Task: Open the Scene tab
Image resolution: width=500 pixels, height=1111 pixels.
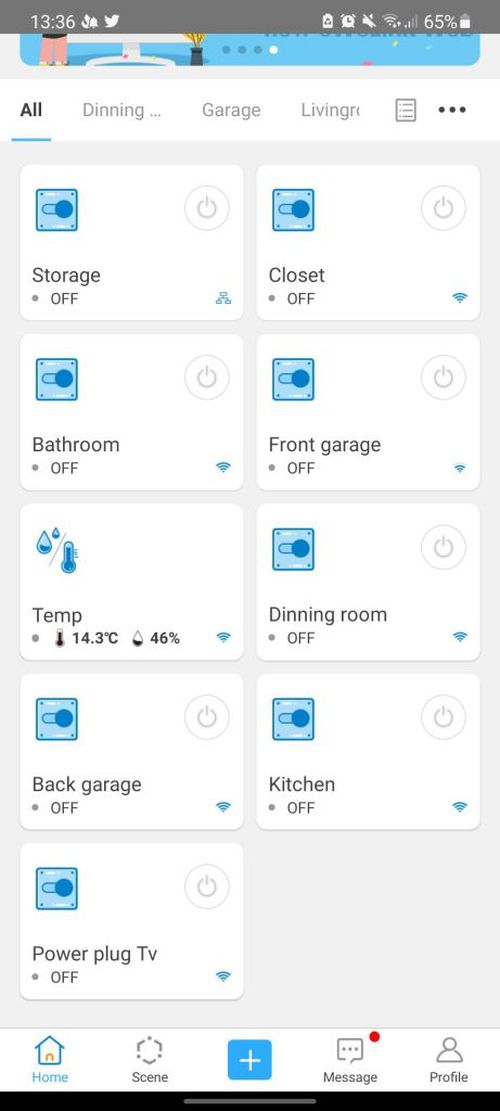Action: point(149,1060)
